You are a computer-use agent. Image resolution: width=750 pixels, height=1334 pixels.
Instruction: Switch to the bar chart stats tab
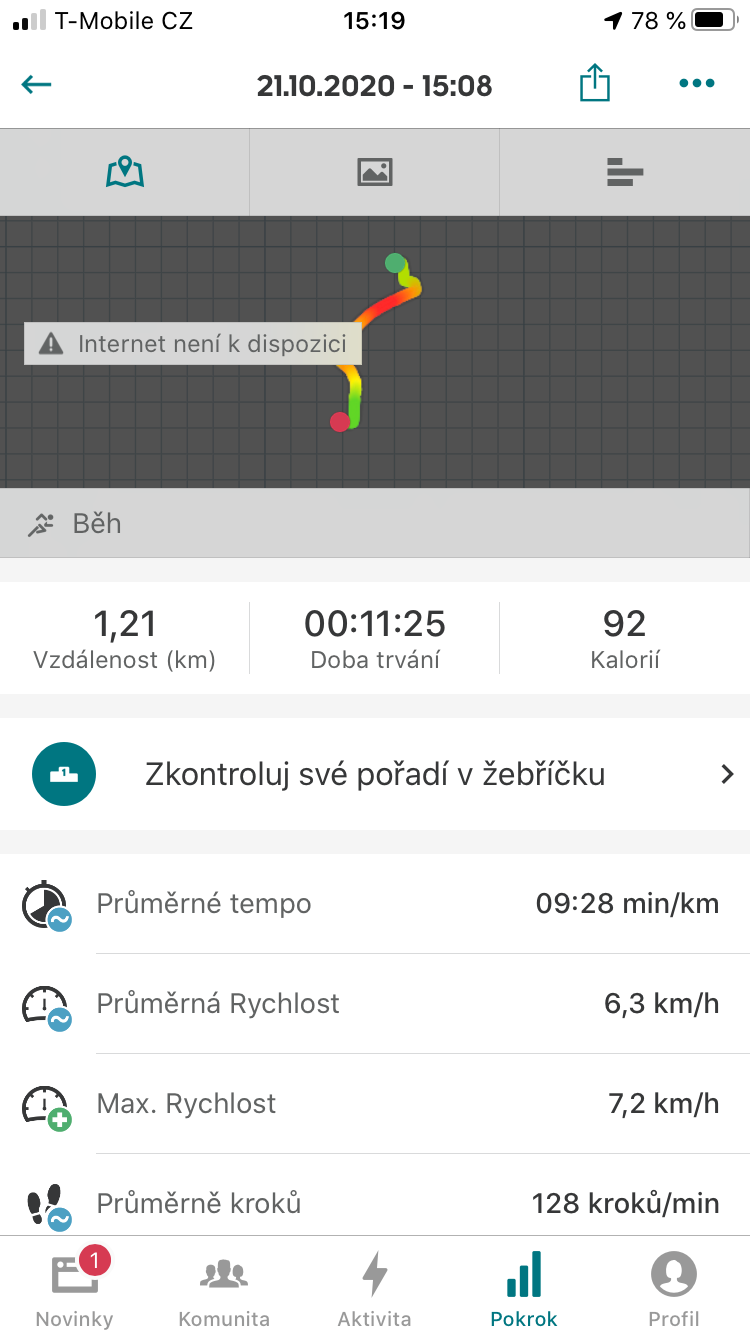tap(625, 172)
